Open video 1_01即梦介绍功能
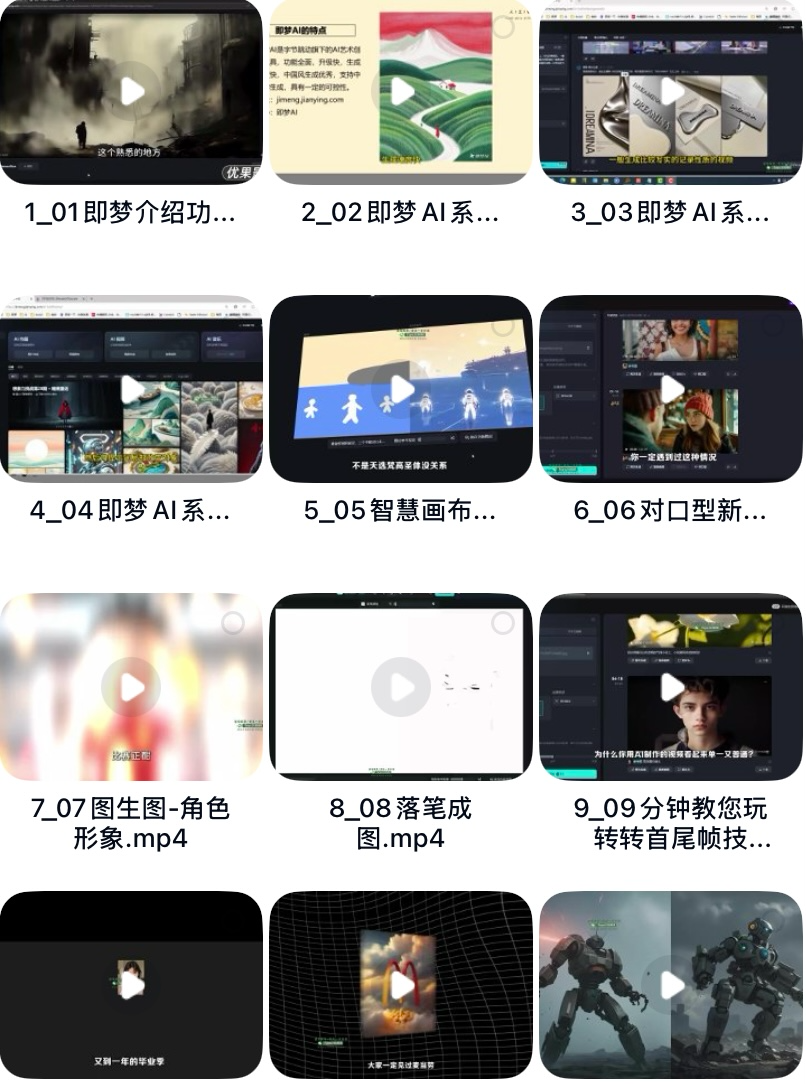806x1084 pixels. (131, 92)
